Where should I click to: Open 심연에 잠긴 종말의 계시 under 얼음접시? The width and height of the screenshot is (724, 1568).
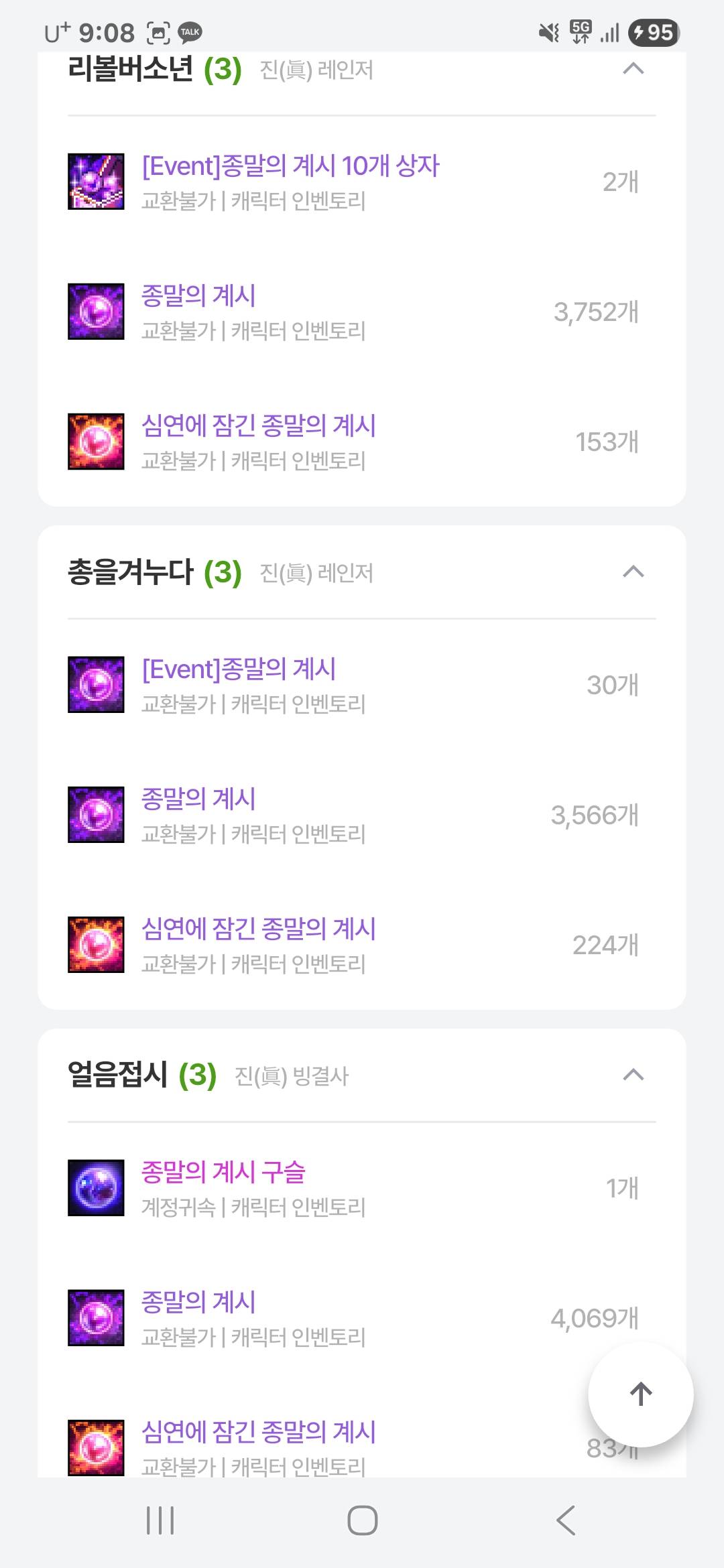(258, 1432)
